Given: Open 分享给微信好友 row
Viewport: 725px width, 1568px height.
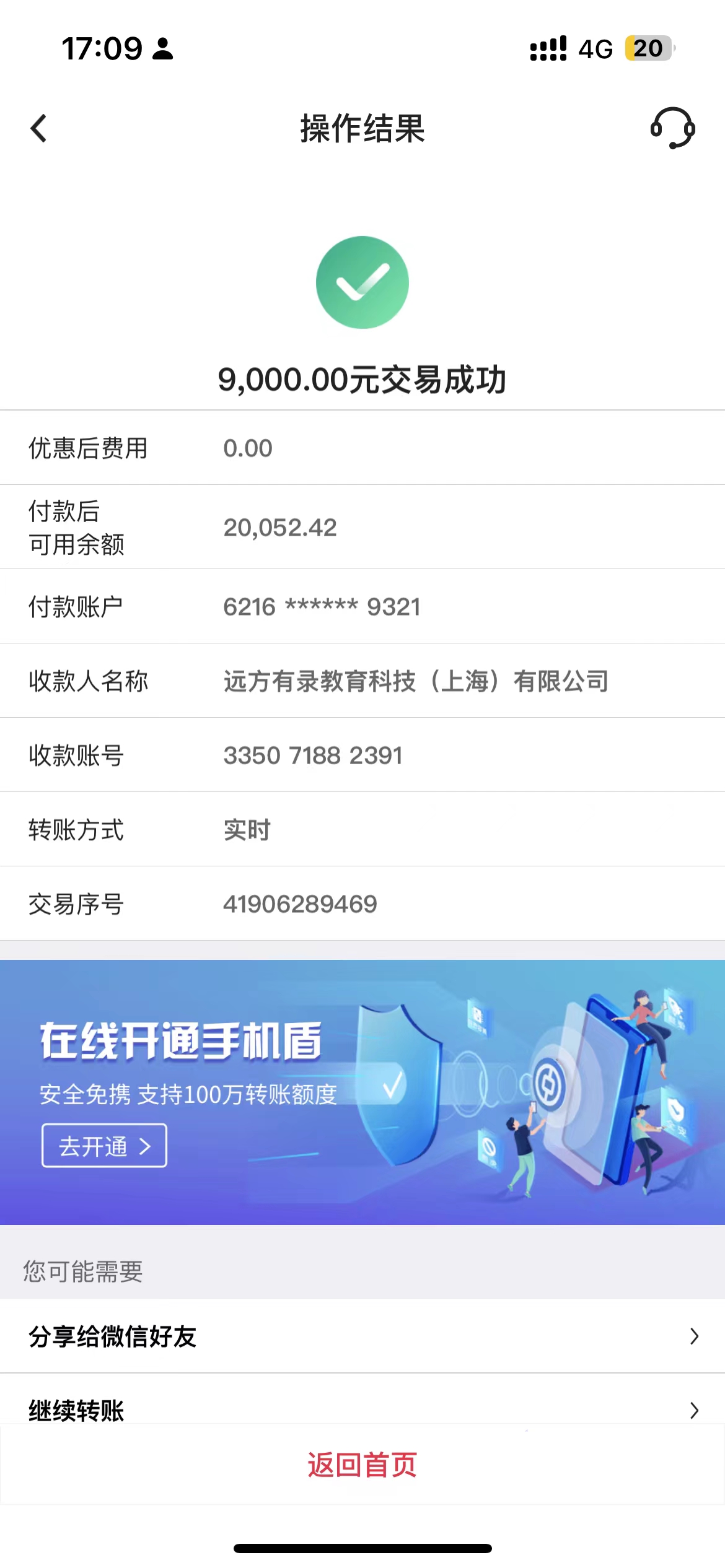Looking at the screenshot, I should [x=362, y=1336].
